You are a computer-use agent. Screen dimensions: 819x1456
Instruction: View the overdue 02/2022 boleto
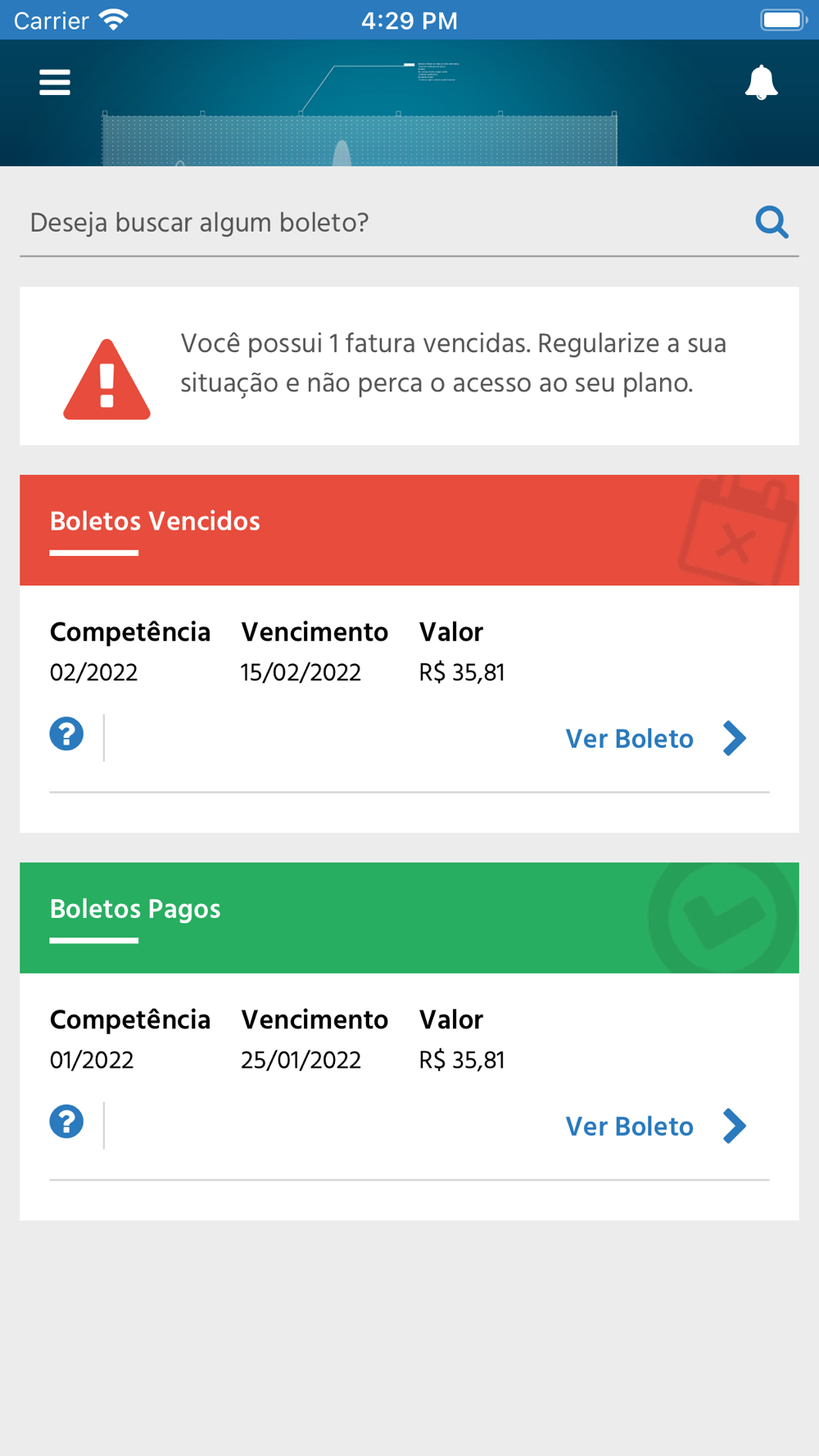(655, 739)
